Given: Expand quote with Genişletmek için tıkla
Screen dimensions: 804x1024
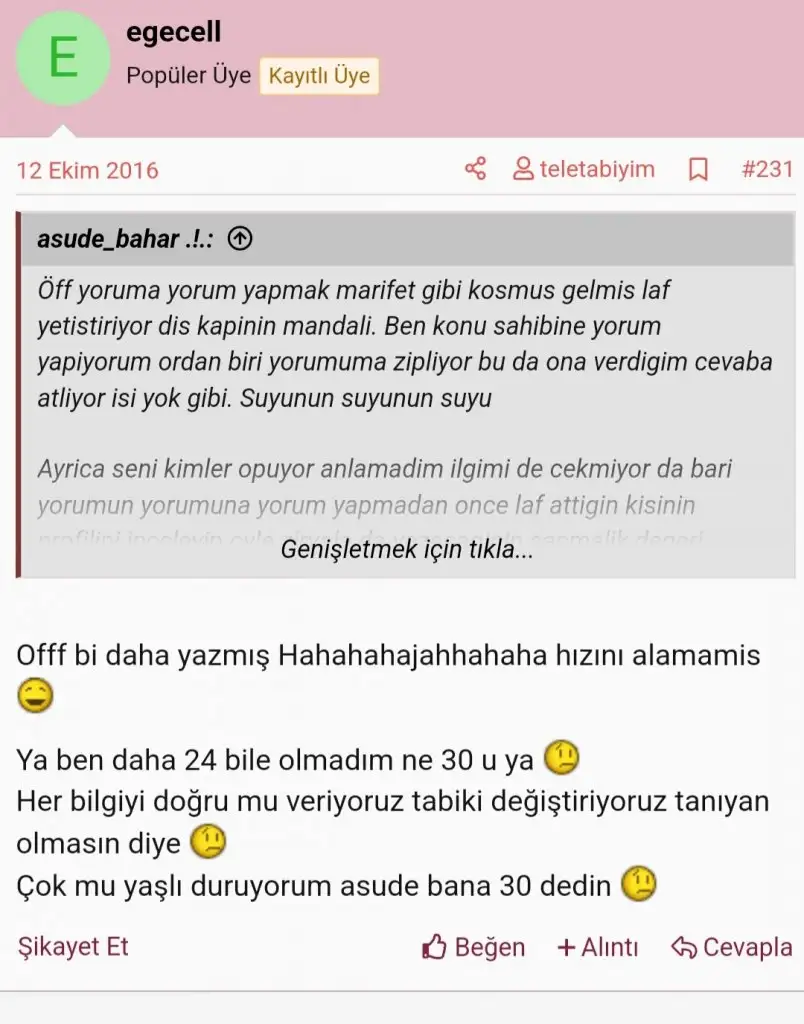Looking at the screenshot, I should click(x=406, y=549).
